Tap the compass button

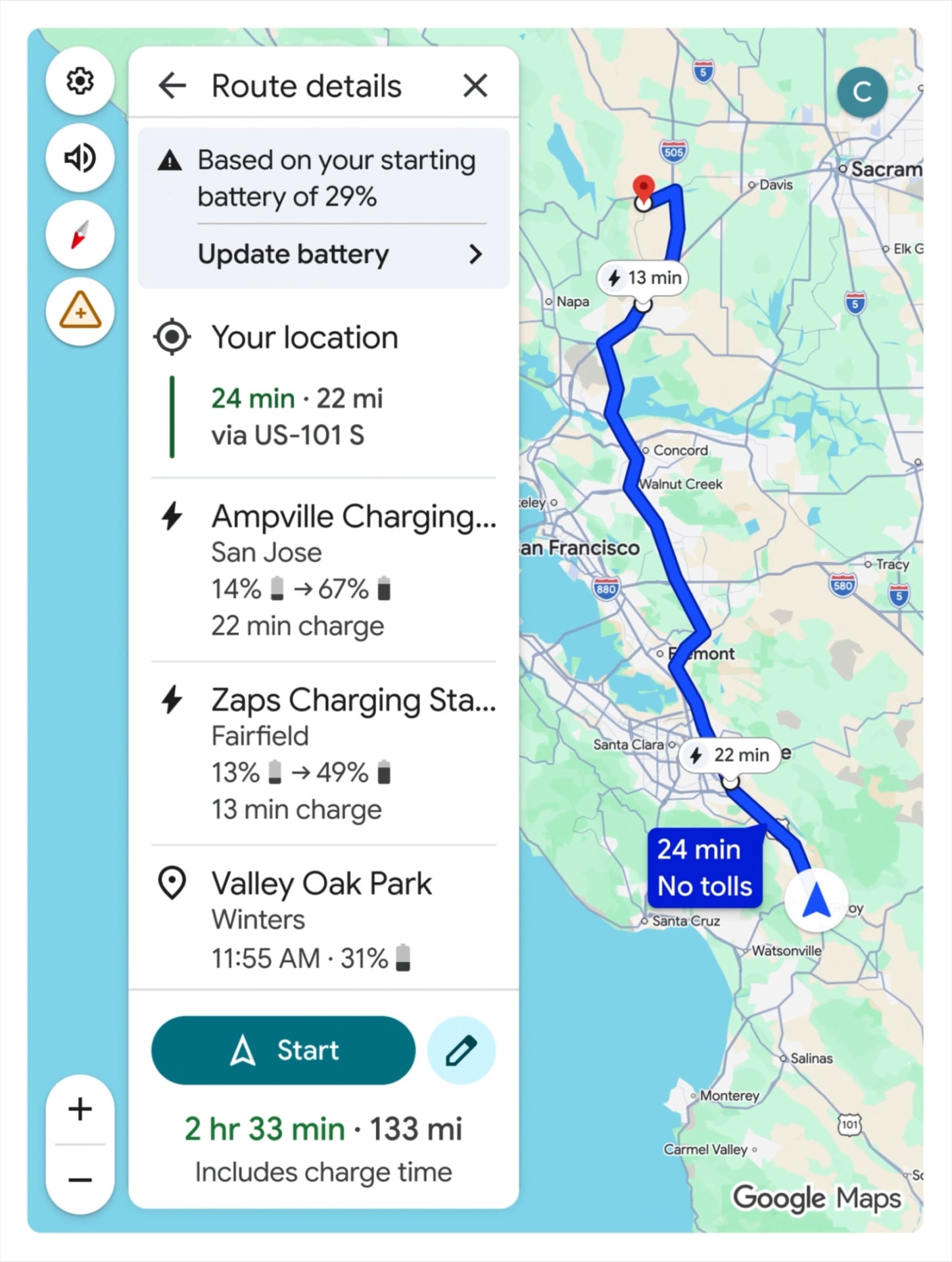pos(80,235)
